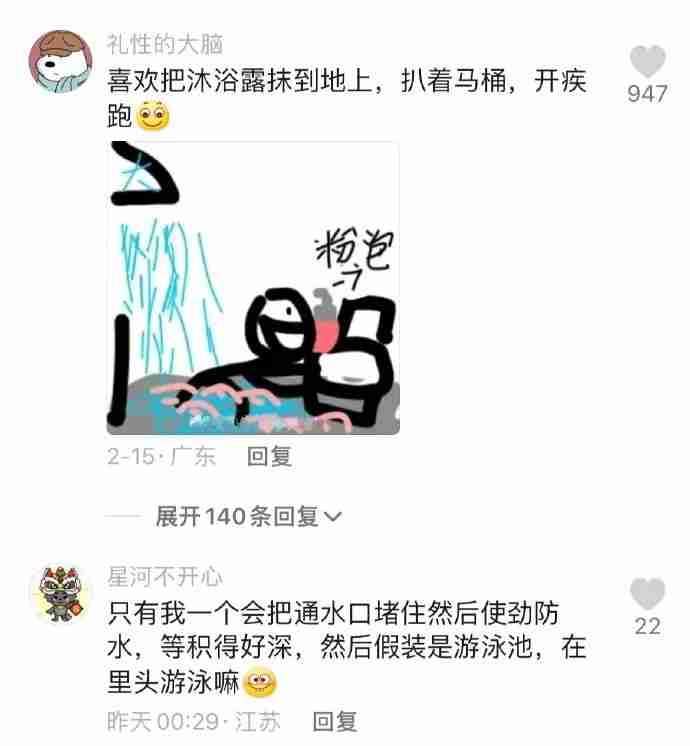Open the username 礼性的大脑
The height and width of the screenshot is (746, 690).
[x=165, y=44]
